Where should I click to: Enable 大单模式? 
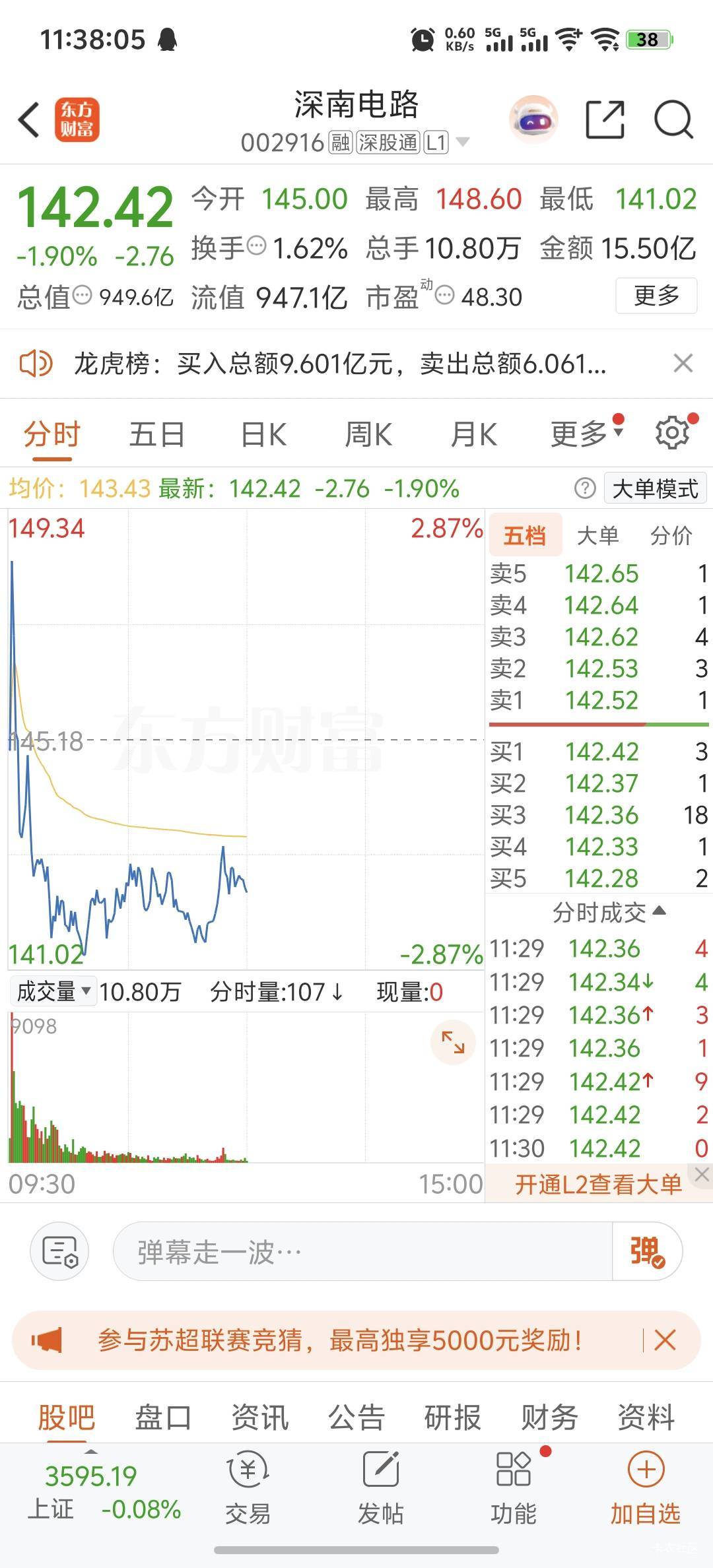655,489
